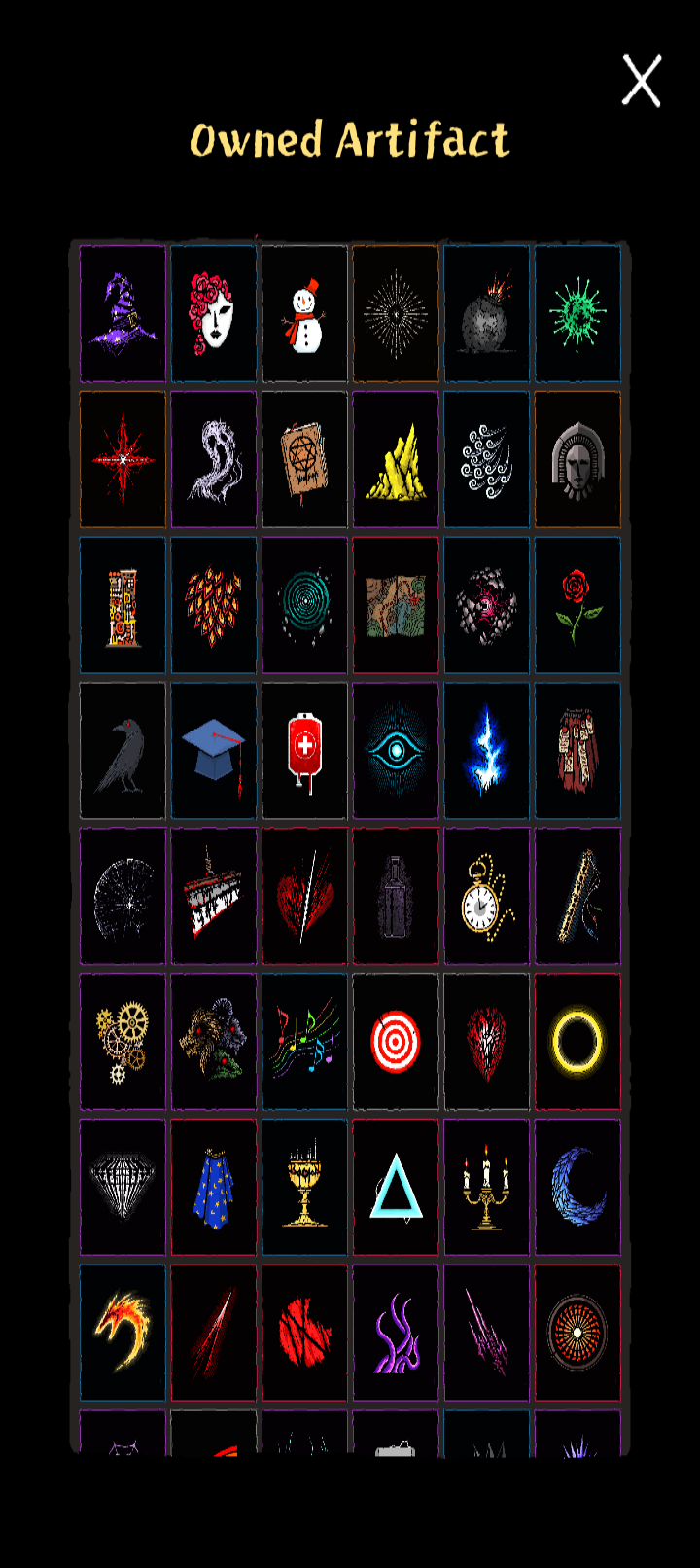This screenshot has width=700, height=1568.
Task: Open the snowman artifact
Action: [304, 313]
